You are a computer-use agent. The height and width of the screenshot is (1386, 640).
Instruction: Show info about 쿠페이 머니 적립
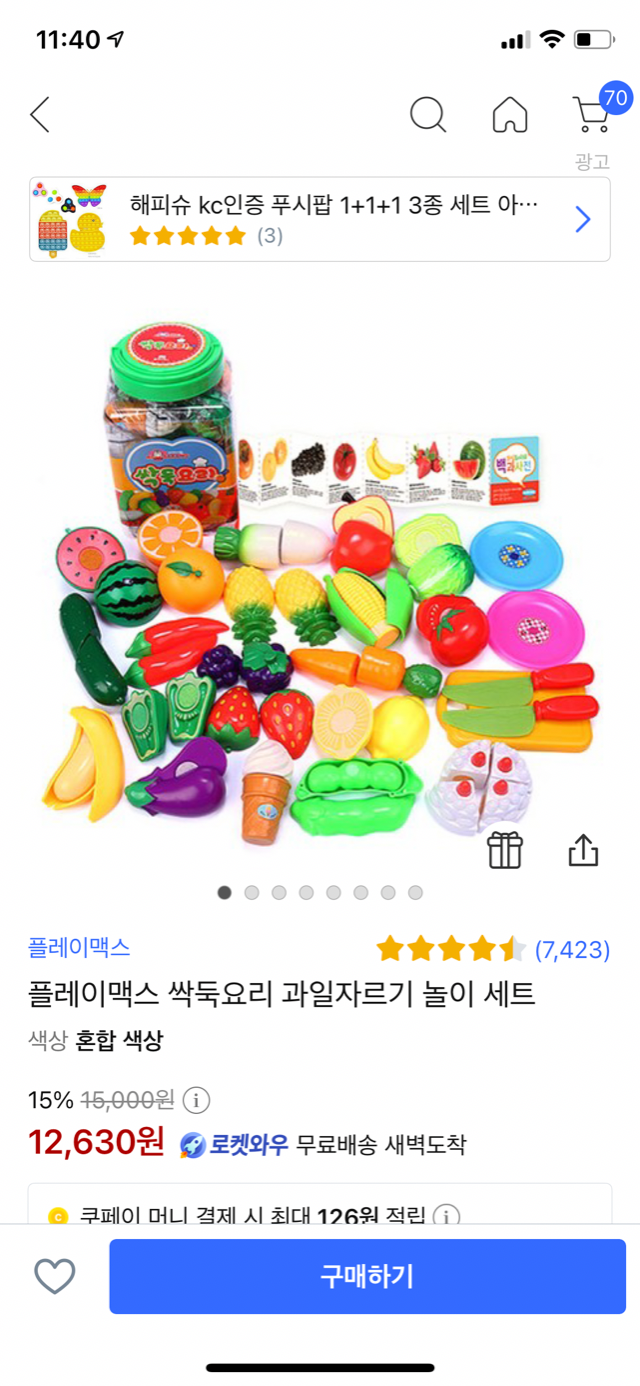446,1217
